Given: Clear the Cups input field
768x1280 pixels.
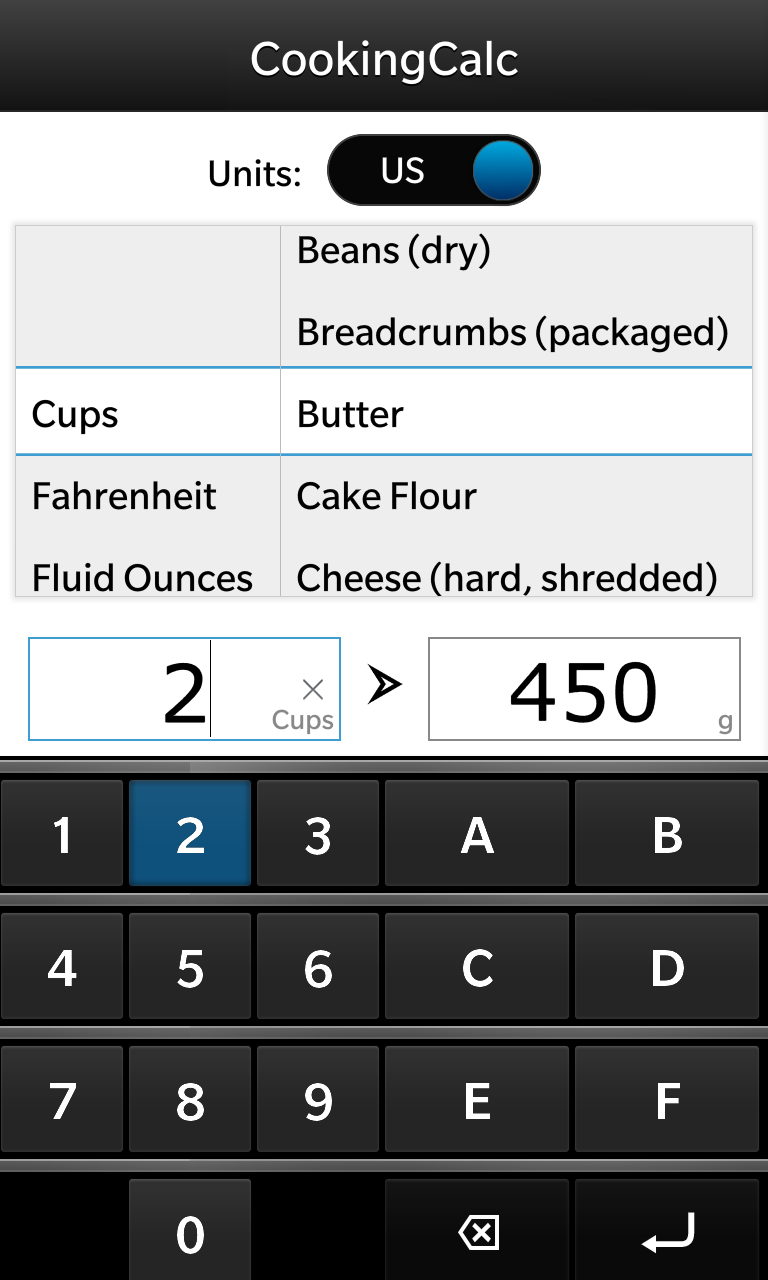Looking at the screenshot, I should click(313, 689).
